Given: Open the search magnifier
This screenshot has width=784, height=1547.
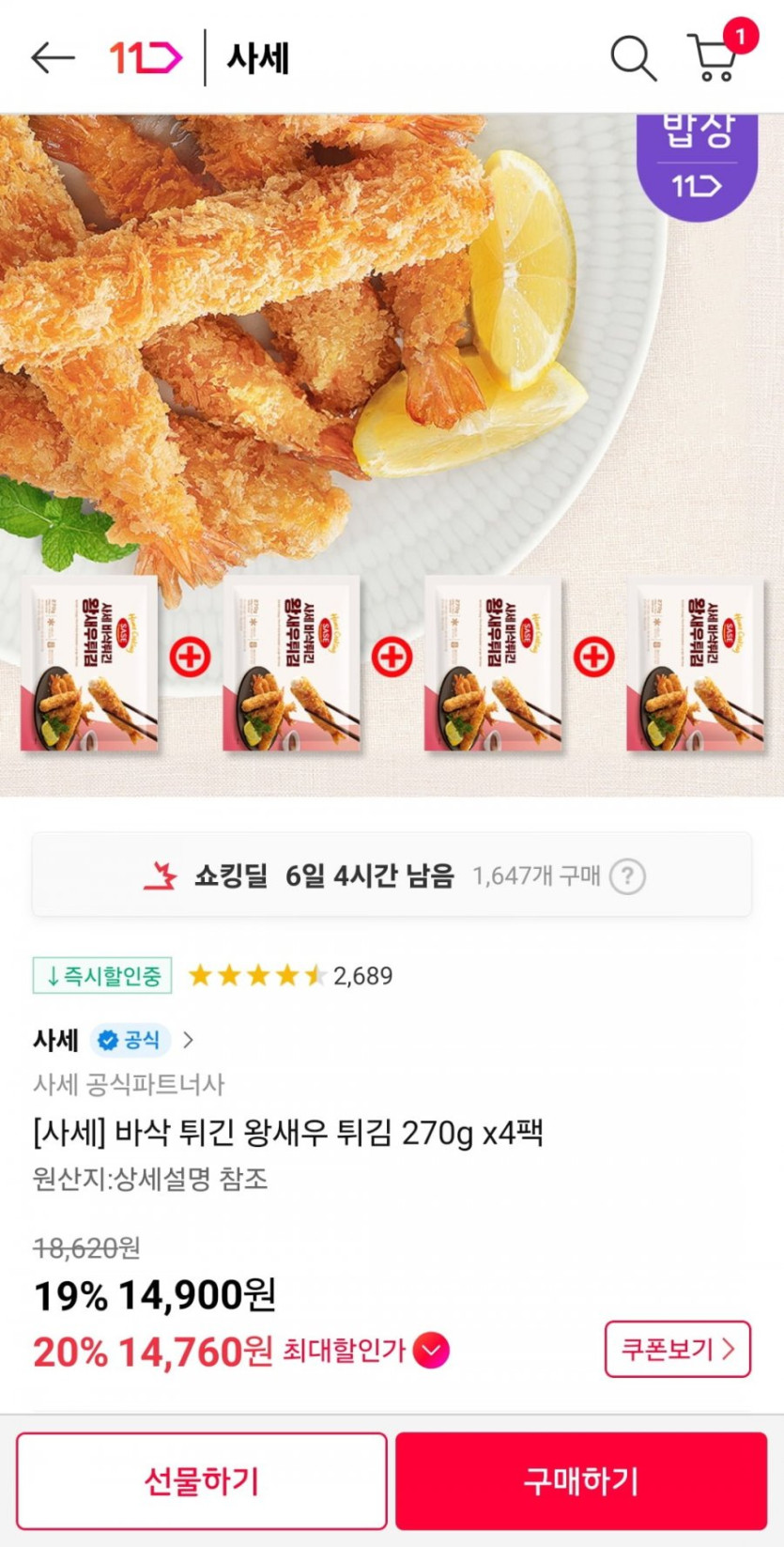Looking at the screenshot, I should pyautogui.click(x=633, y=58).
